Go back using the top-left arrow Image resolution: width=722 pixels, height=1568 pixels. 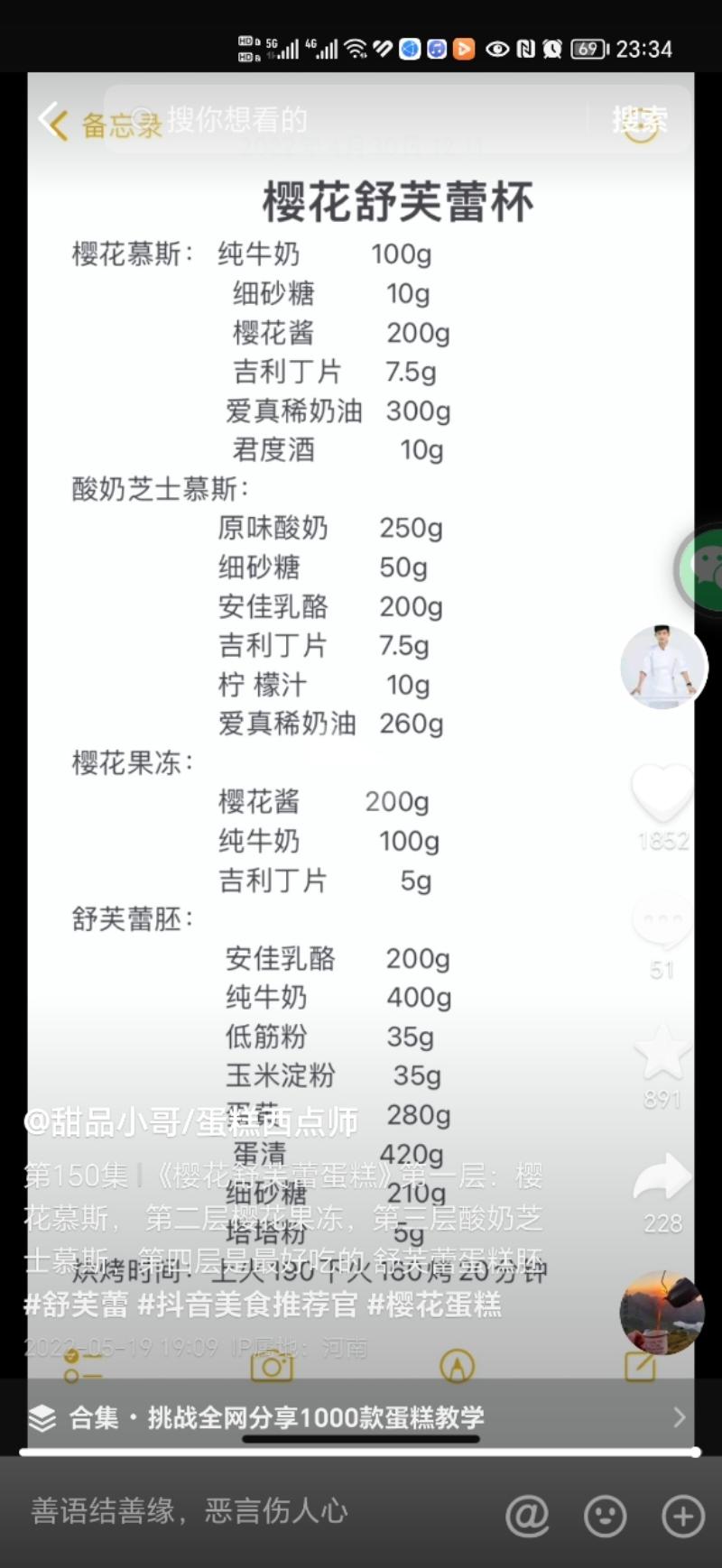[x=52, y=121]
